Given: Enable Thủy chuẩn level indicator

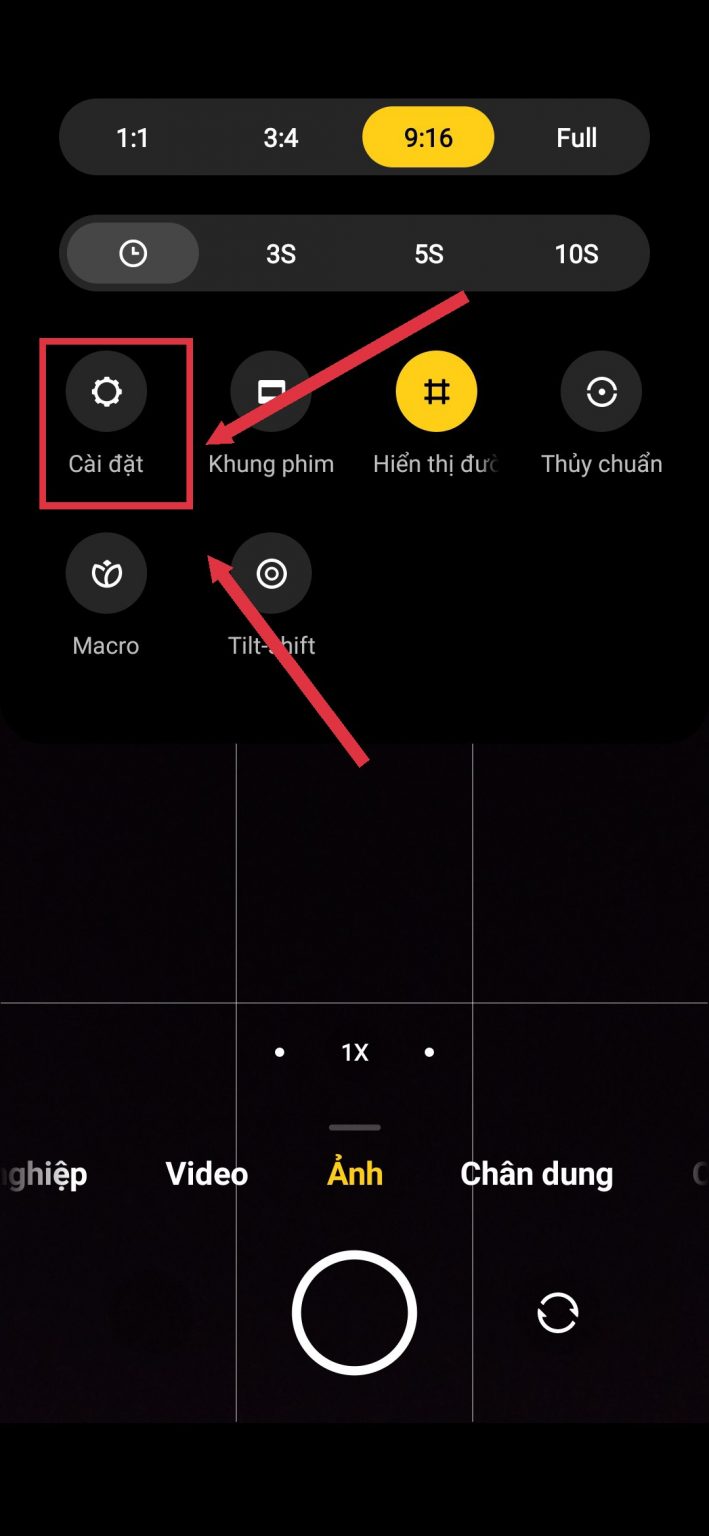Looking at the screenshot, I should [601, 392].
